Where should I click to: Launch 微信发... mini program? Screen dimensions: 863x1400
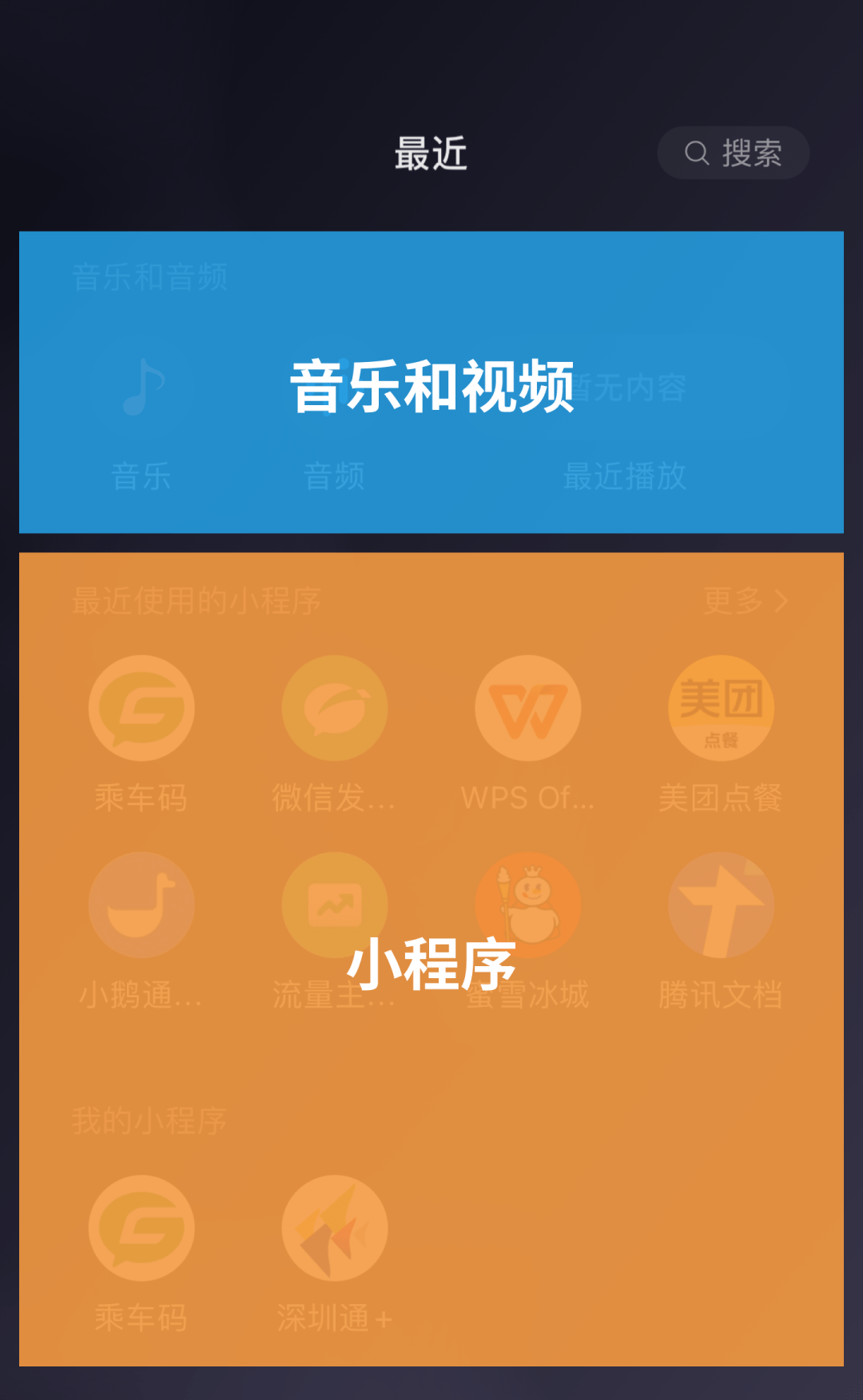(335, 708)
